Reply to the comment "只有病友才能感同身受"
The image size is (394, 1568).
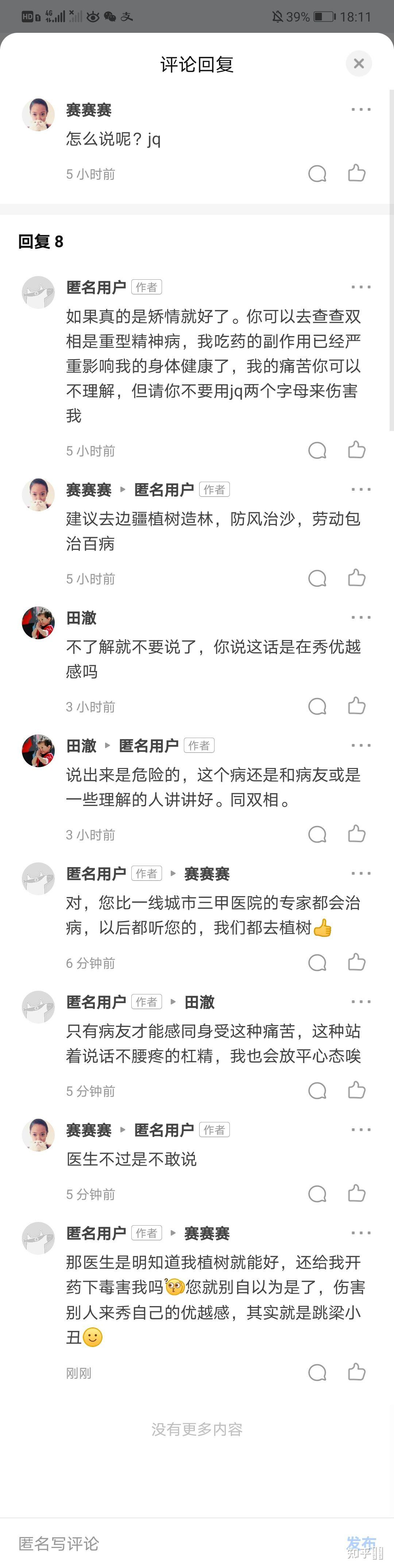click(x=317, y=1090)
